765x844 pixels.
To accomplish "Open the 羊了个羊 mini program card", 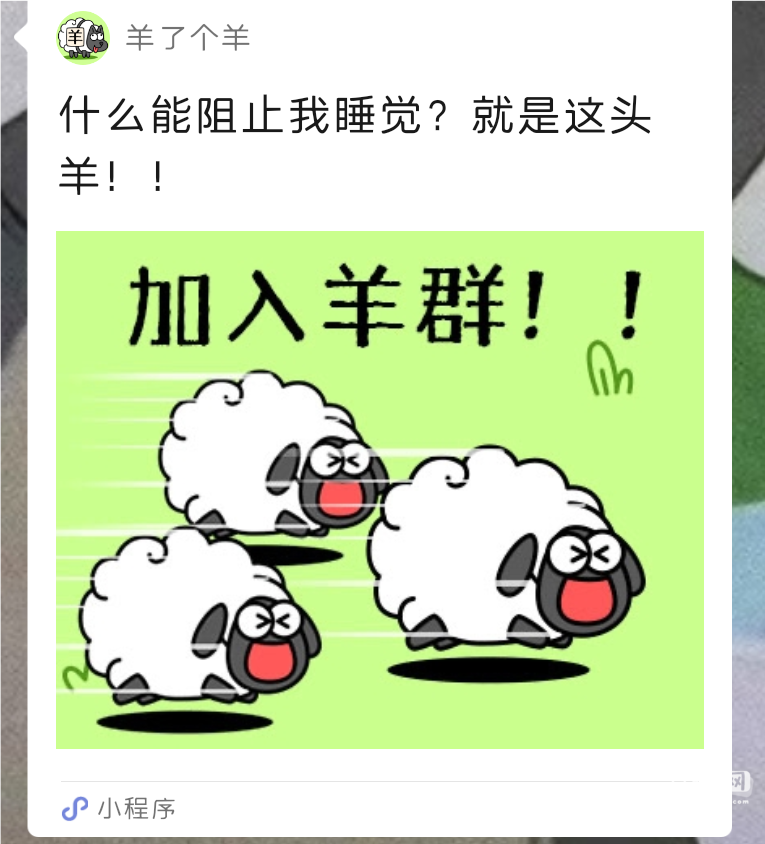I will [379, 489].
